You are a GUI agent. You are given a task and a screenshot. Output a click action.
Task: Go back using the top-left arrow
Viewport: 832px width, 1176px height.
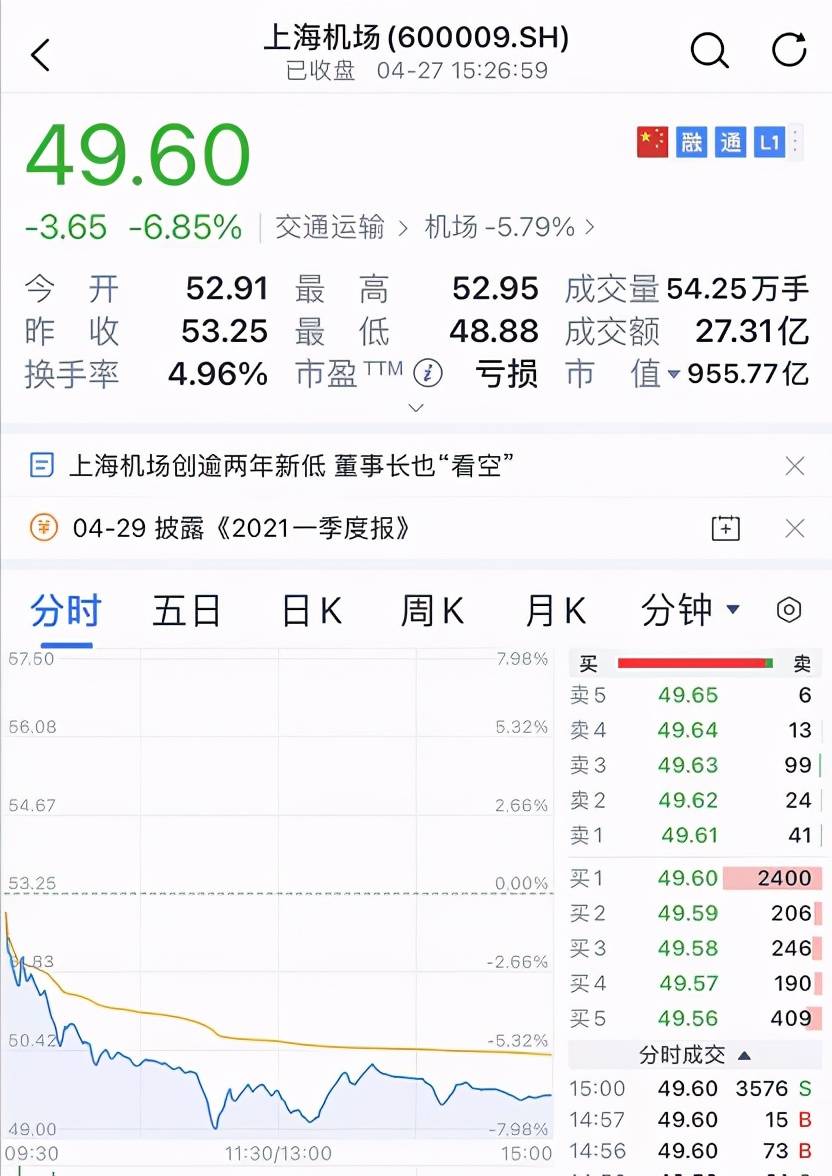[40, 55]
